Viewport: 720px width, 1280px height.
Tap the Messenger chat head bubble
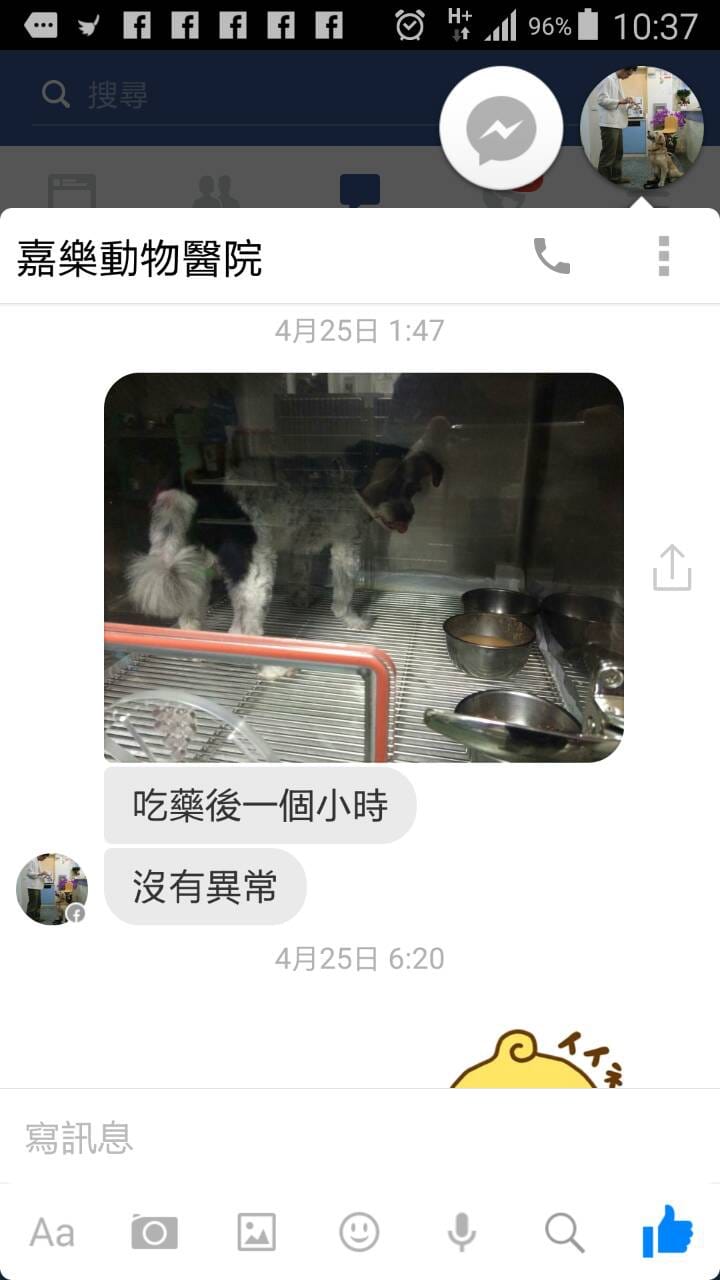tap(501, 129)
